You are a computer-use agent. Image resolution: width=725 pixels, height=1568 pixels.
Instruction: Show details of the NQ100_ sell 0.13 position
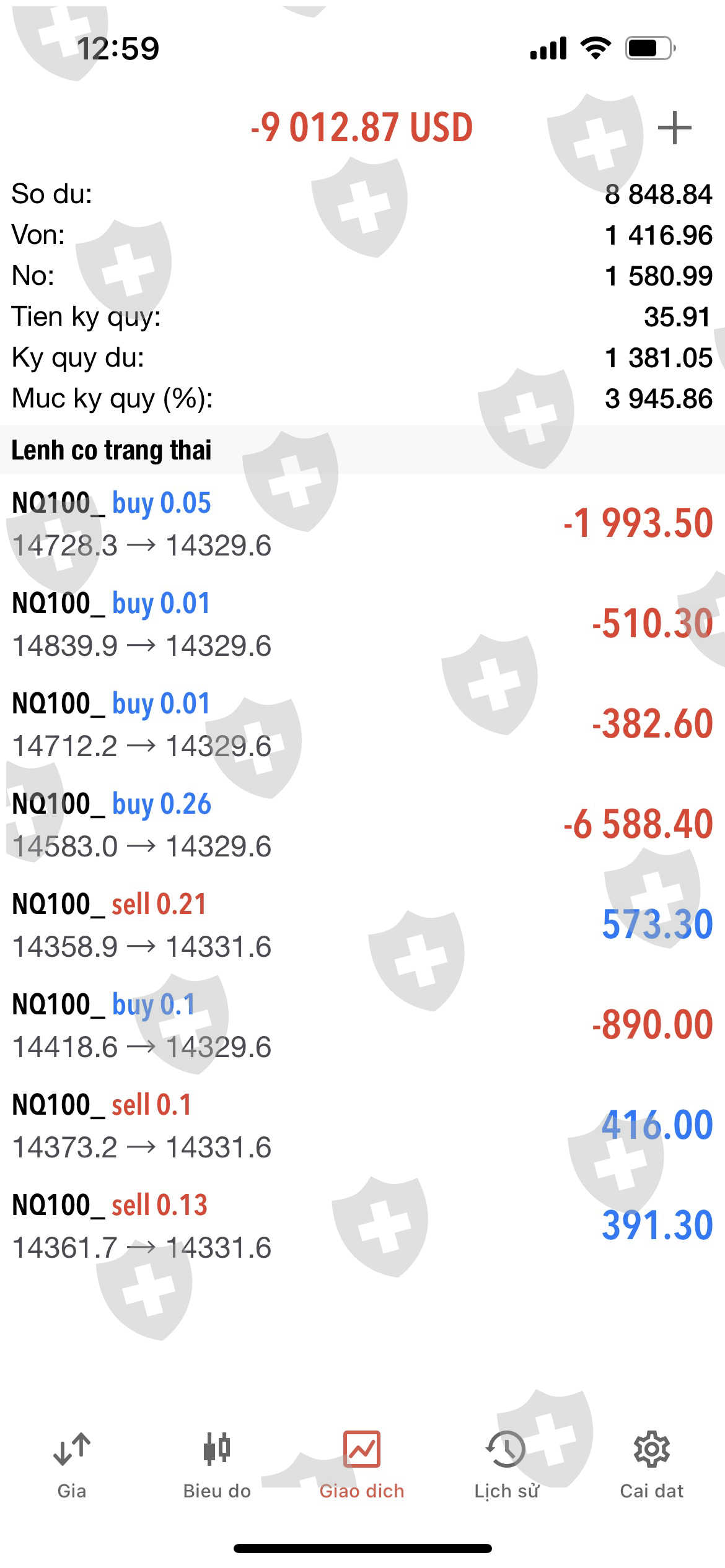pyautogui.click(x=362, y=1226)
